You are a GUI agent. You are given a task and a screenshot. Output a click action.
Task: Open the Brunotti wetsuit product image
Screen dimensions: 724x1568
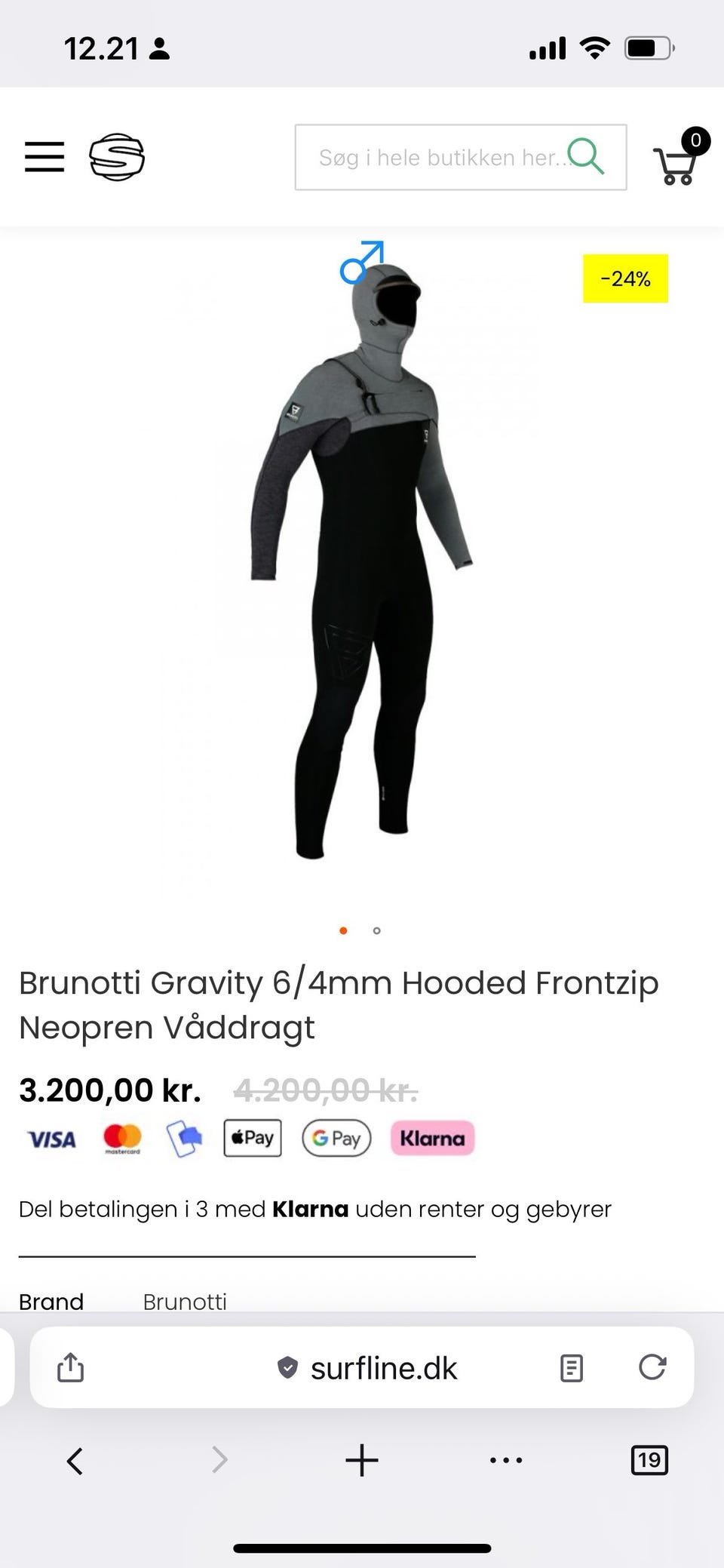pos(362,558)
